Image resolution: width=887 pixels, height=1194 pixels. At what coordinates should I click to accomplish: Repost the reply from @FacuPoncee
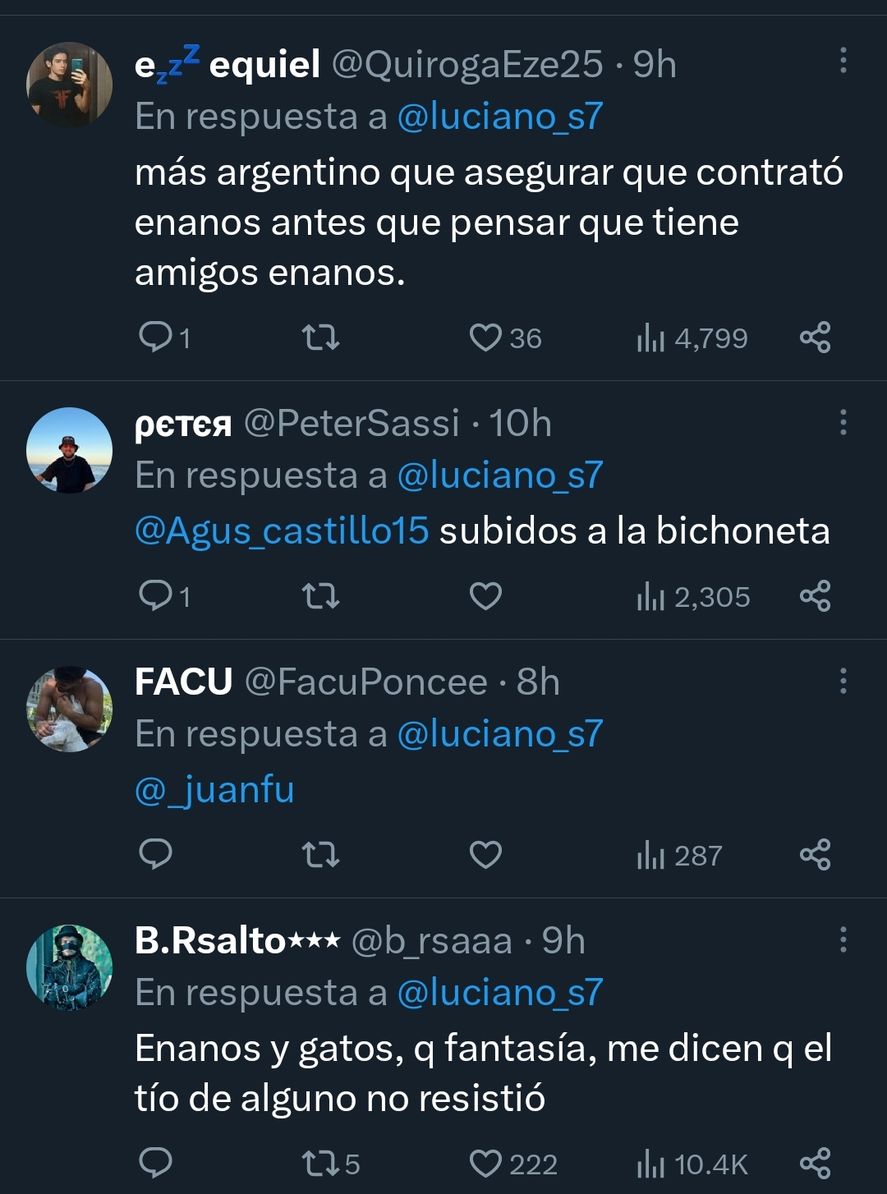[320, 856]
